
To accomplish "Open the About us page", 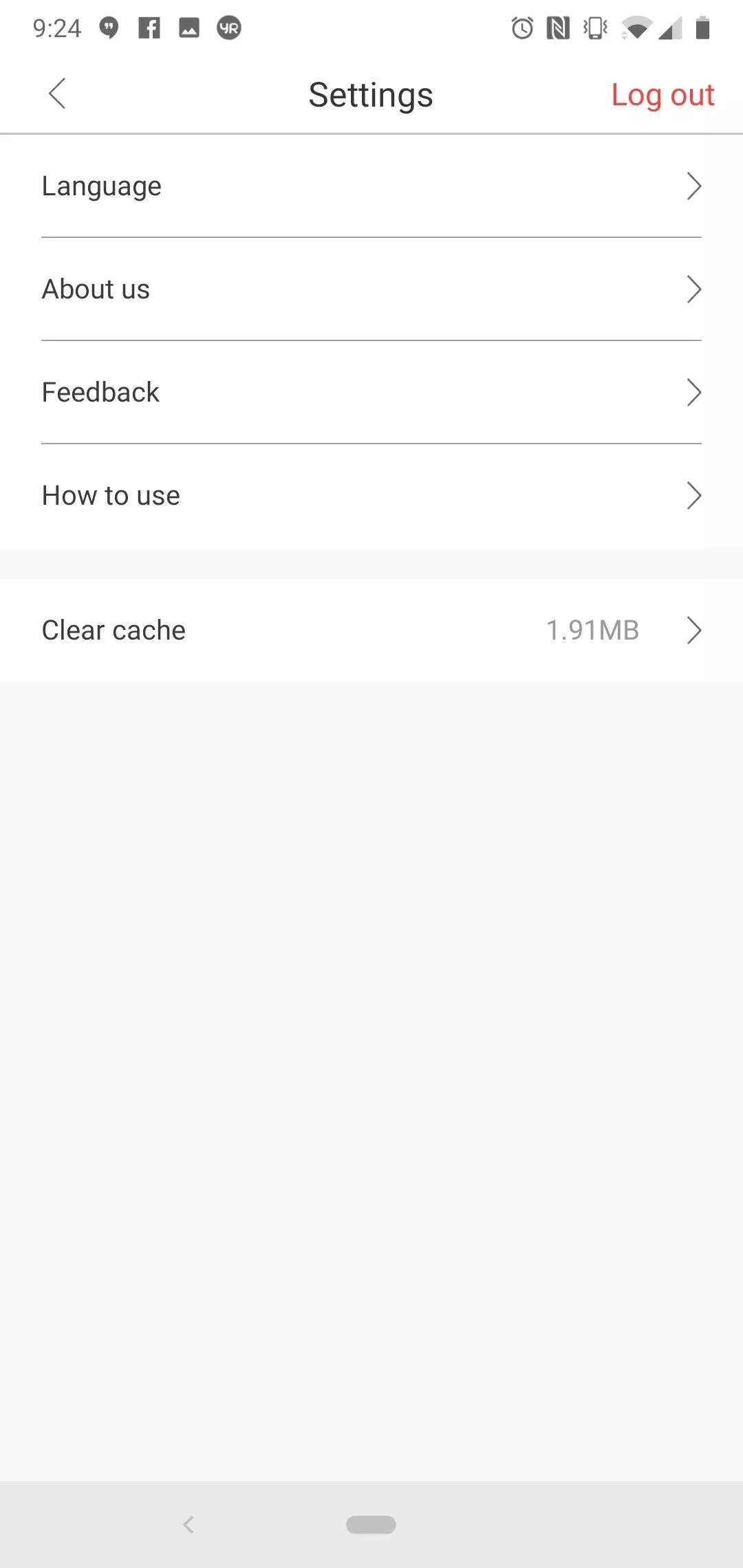I will pos(371,290).
